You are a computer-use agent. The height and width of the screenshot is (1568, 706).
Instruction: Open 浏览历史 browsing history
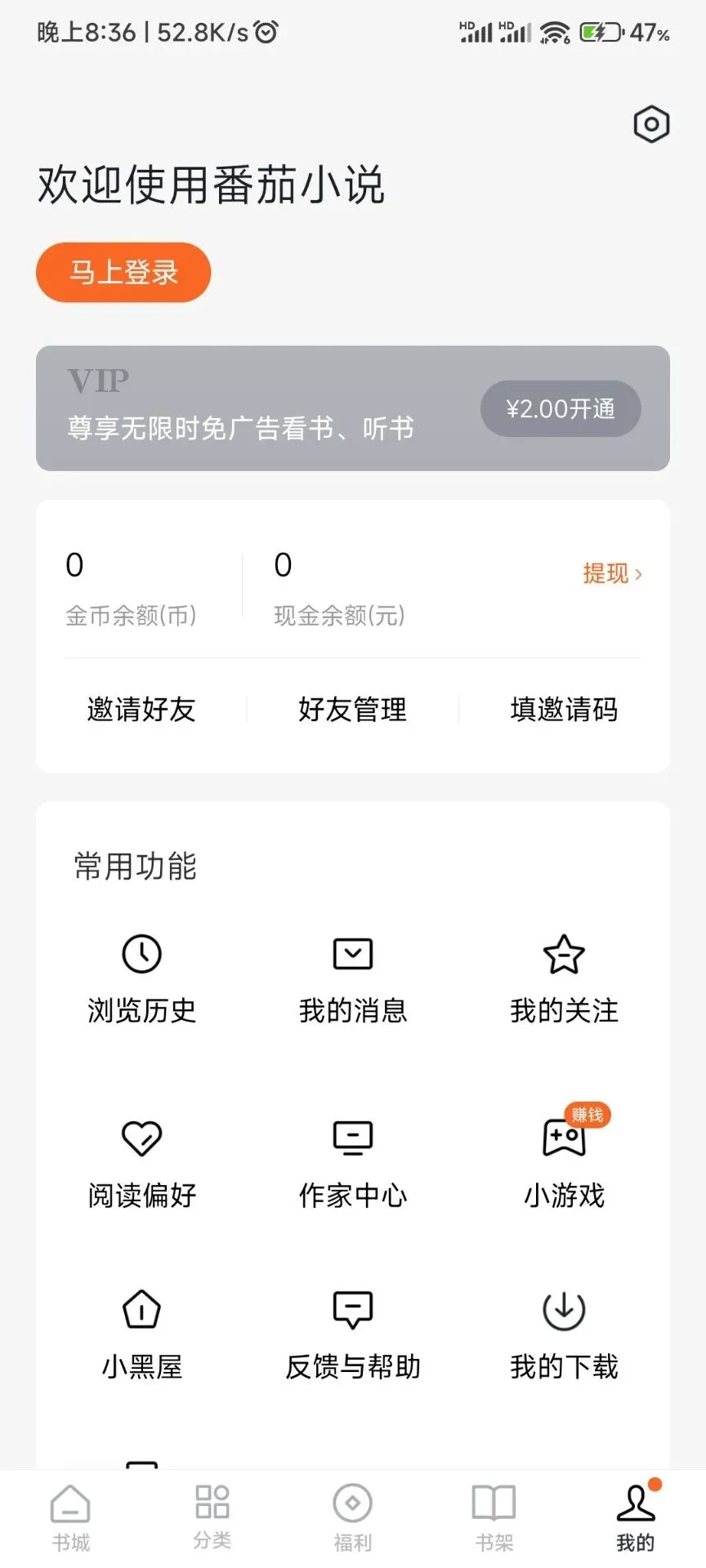(x=141, y=978)
